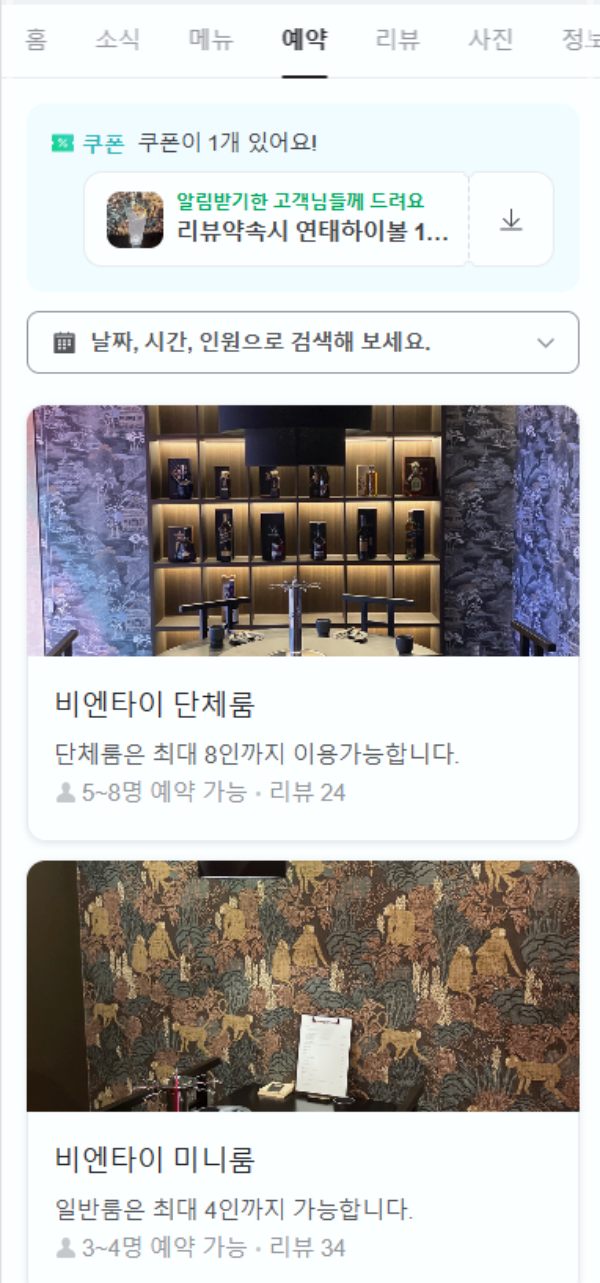This screenshot has width=600, height=1283.
Task: Open the 소식 tab
Action: click(x=117, y=41)
